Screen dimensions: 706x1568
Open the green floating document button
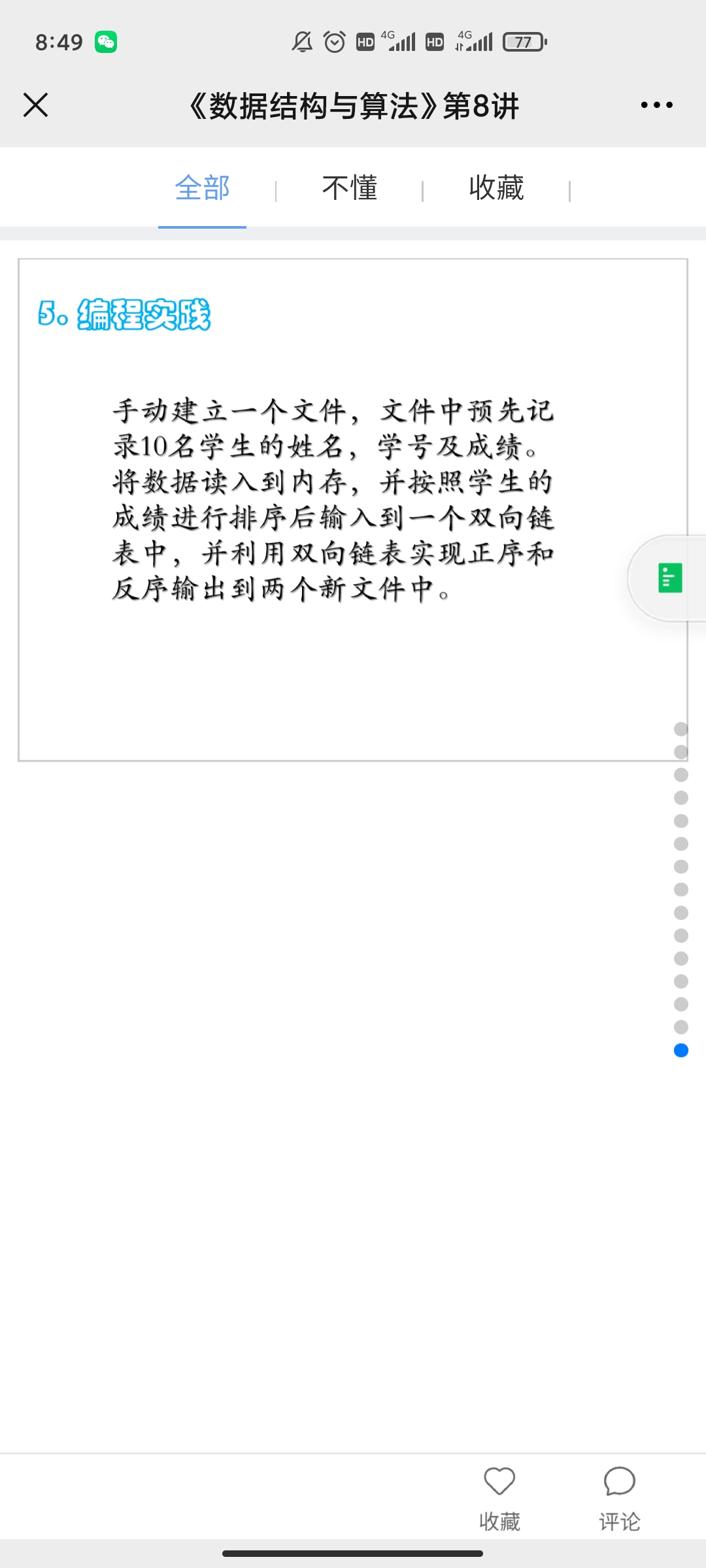pos(670,578)
